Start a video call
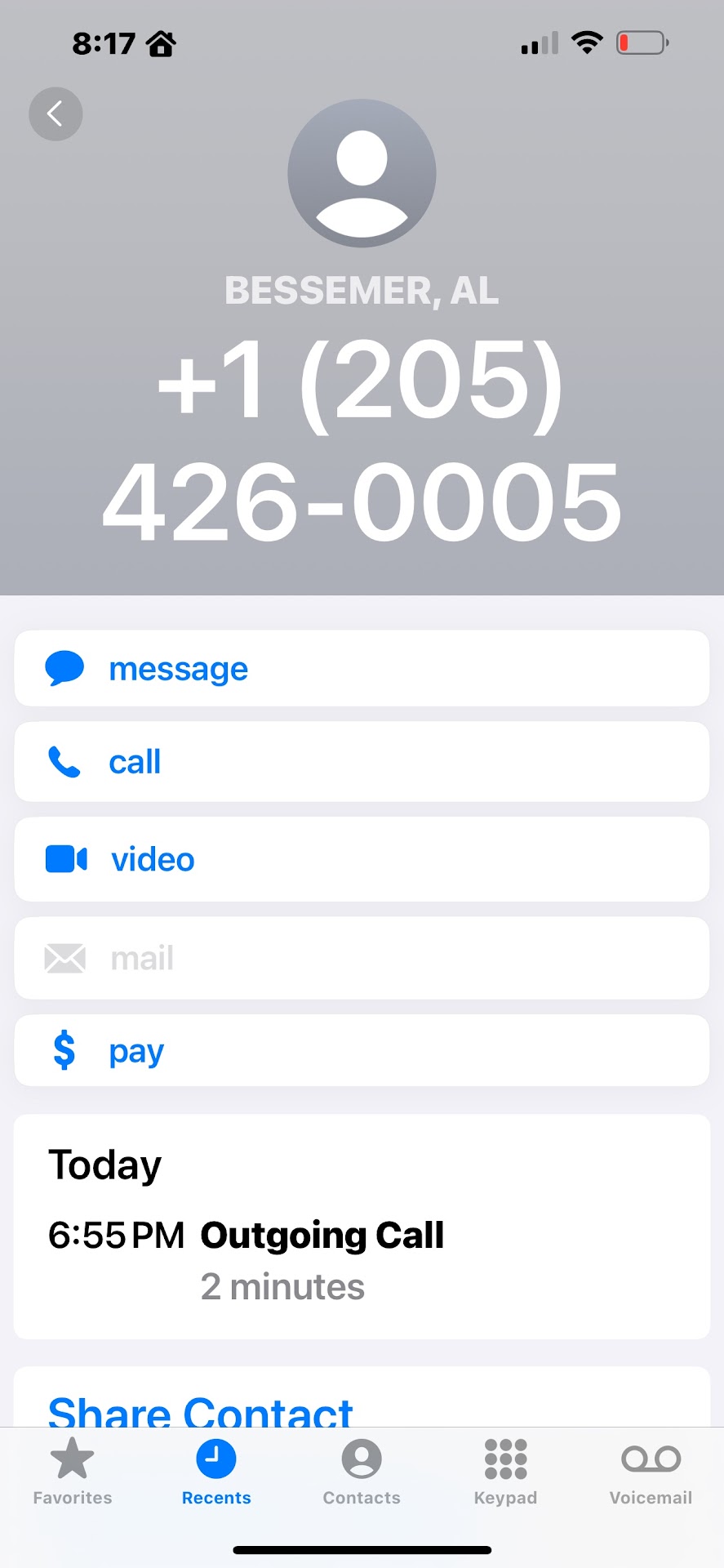 tap(362, 859)
